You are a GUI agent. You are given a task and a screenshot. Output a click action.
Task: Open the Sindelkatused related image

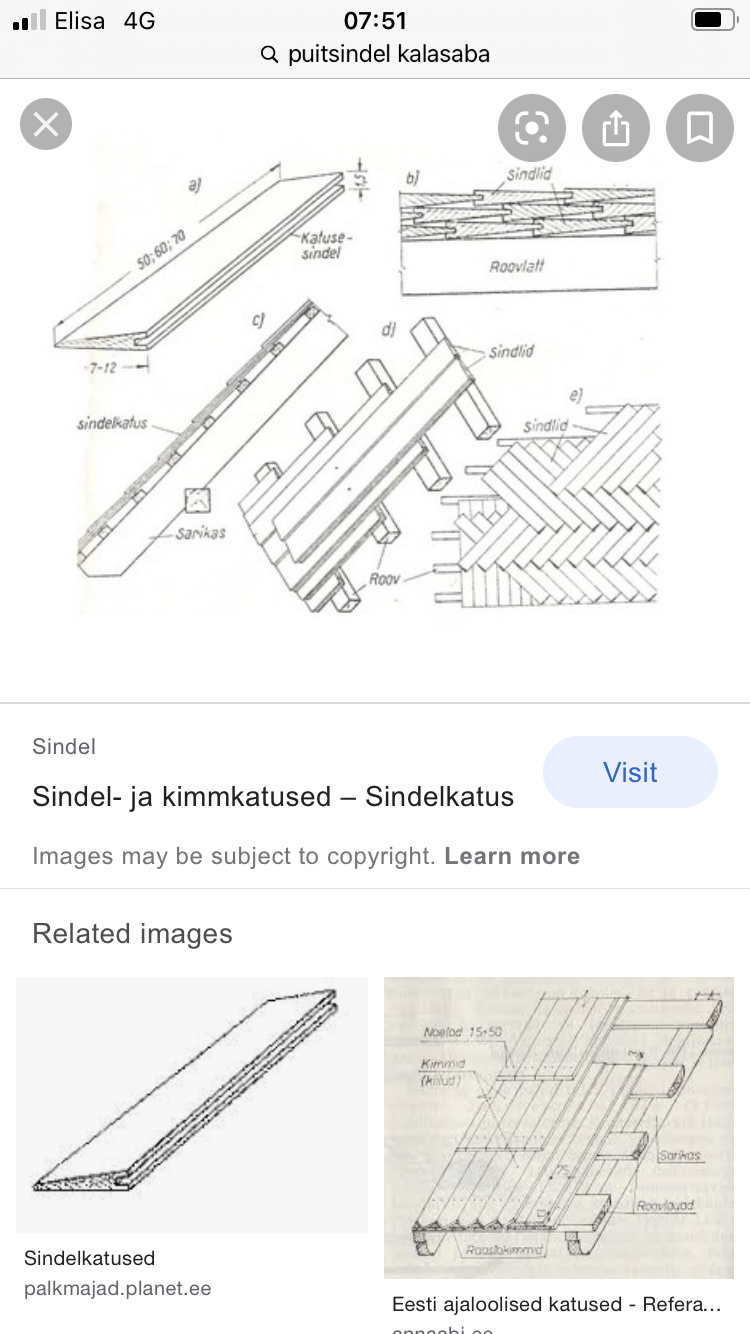click(192, 1104)
